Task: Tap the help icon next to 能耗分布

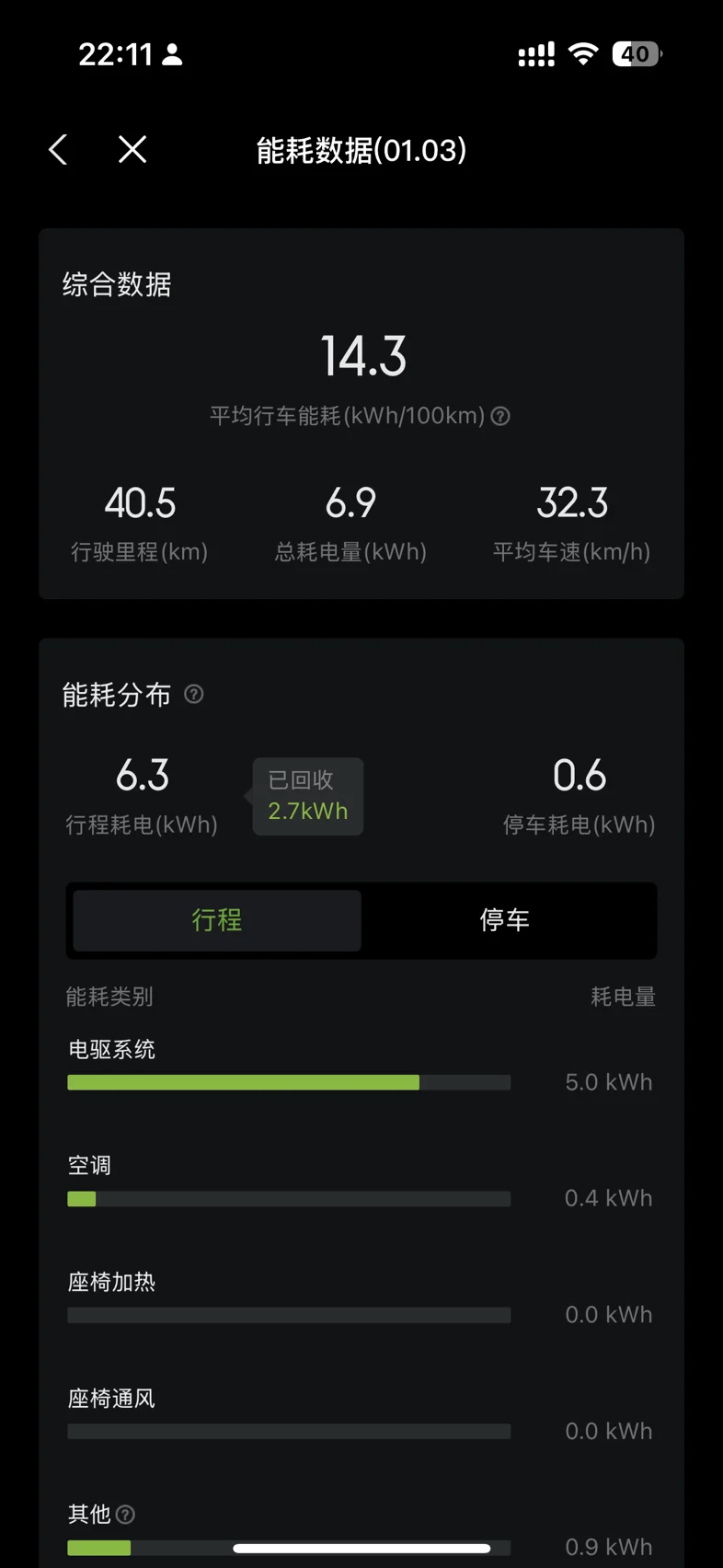Action: point(194,694)
